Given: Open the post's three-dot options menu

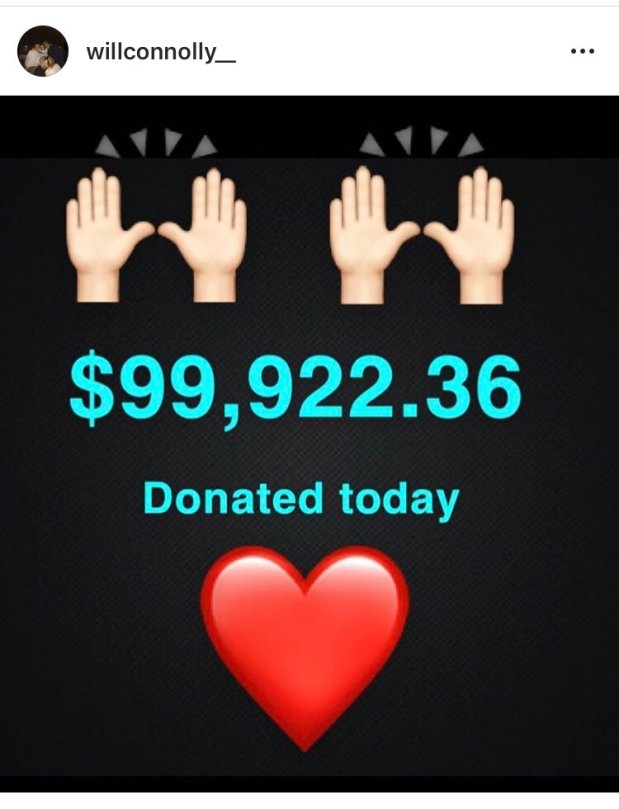Looking at the screenshot, I should [582, 52].
